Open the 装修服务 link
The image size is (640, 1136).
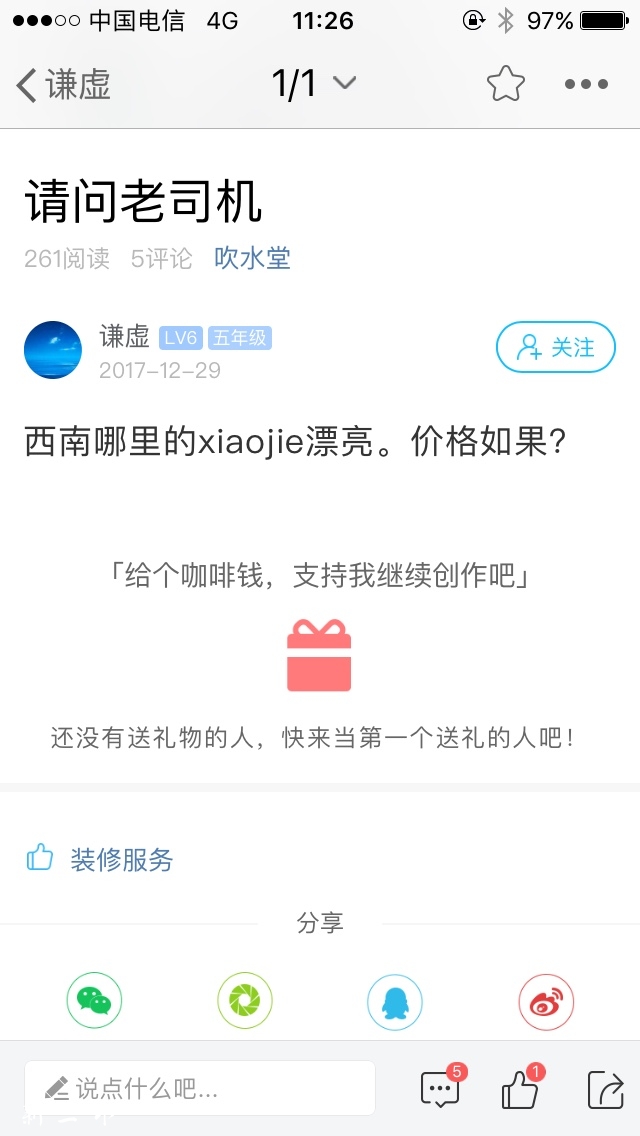[120, 859]
